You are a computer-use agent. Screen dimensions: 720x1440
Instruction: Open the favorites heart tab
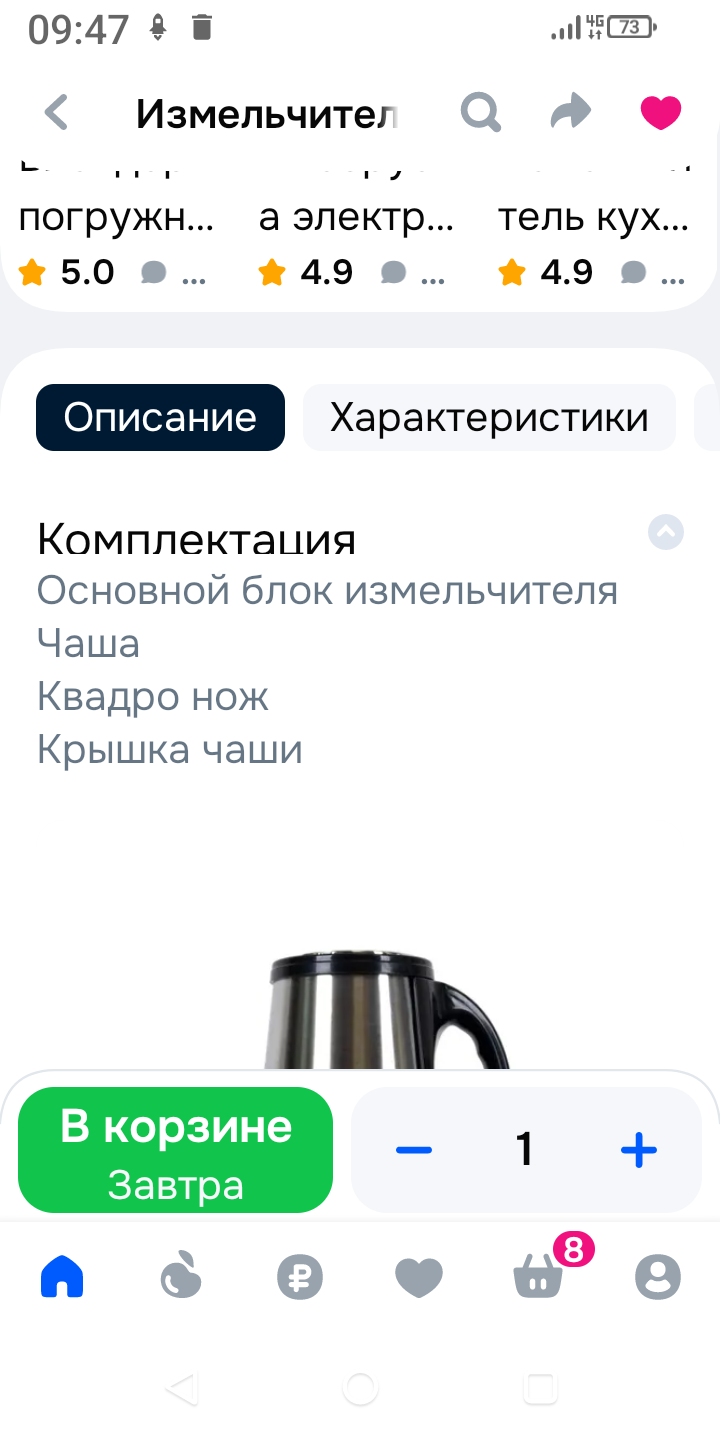(x=419, y=1277)
